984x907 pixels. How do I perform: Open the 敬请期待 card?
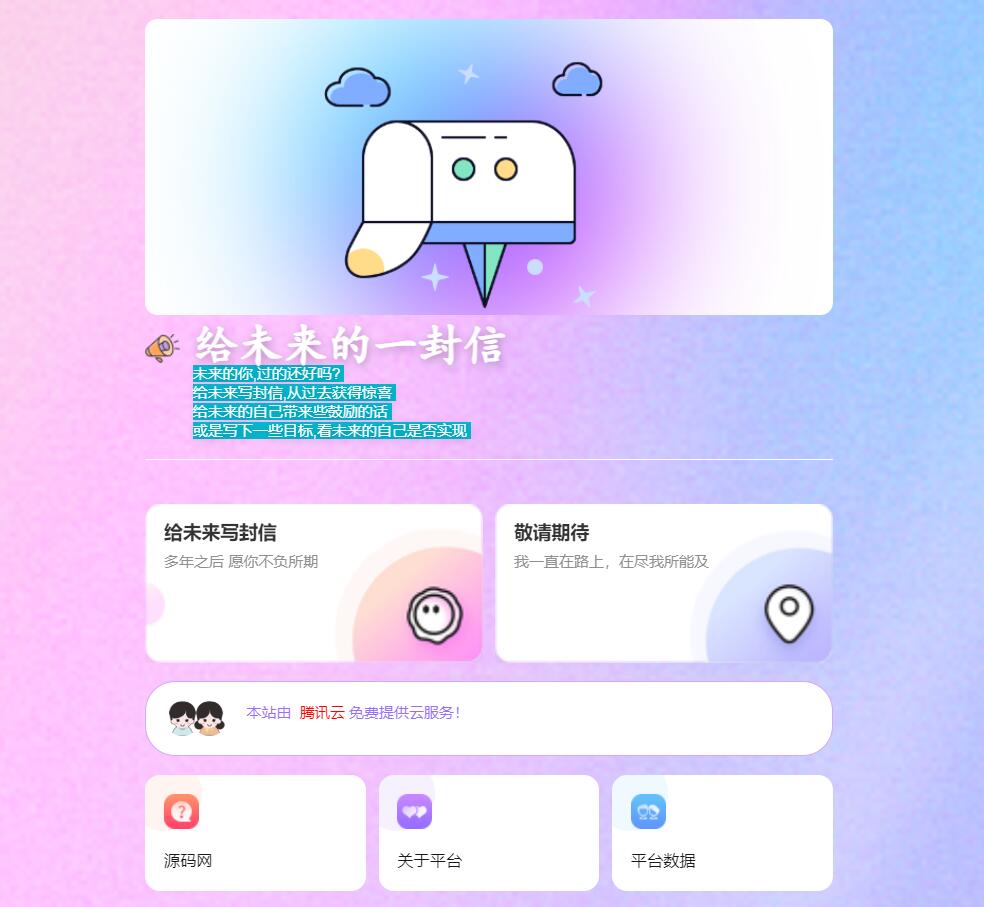click(x=663, y=582)
